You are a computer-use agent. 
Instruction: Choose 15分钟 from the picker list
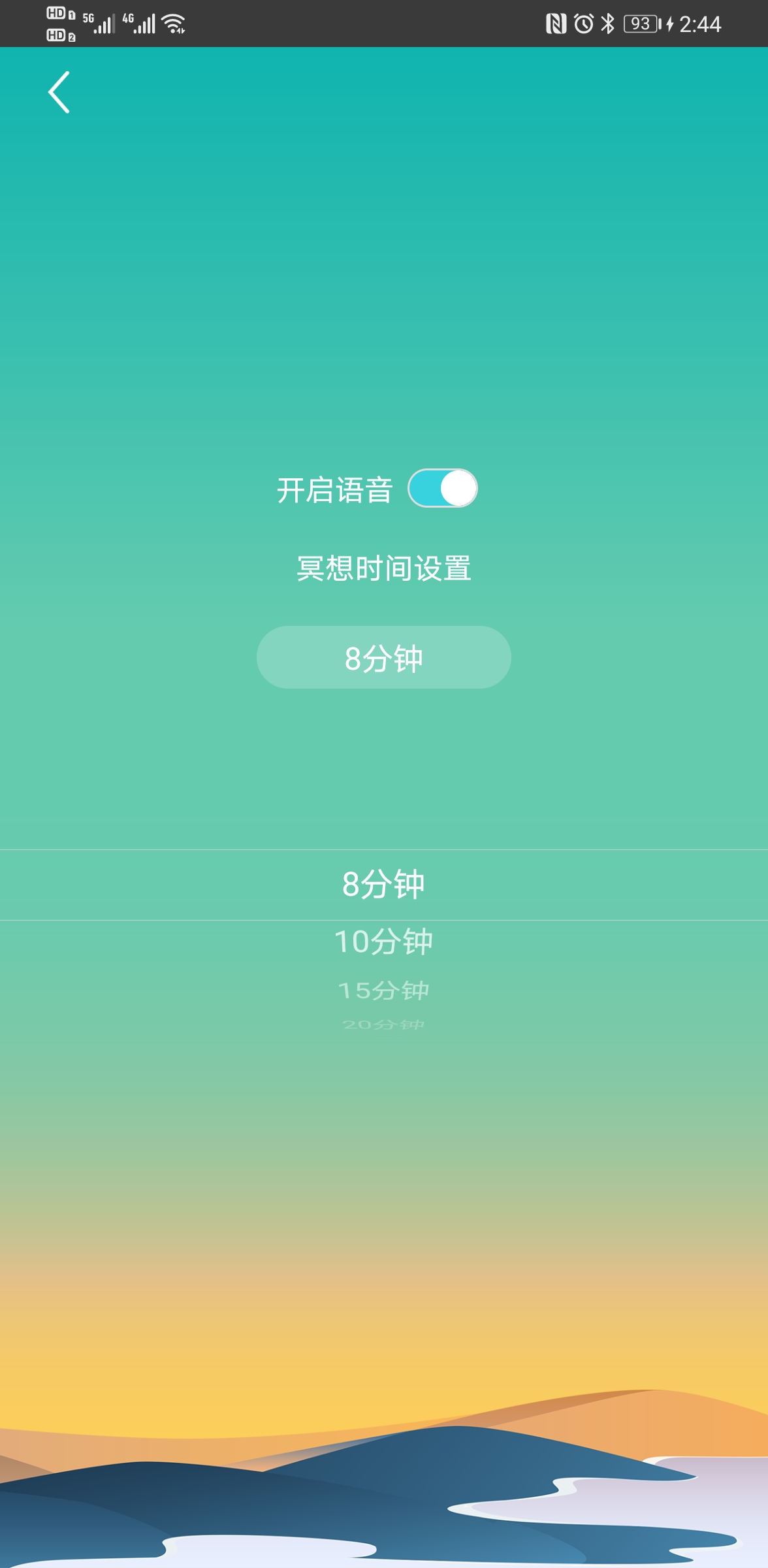(383, 990)
